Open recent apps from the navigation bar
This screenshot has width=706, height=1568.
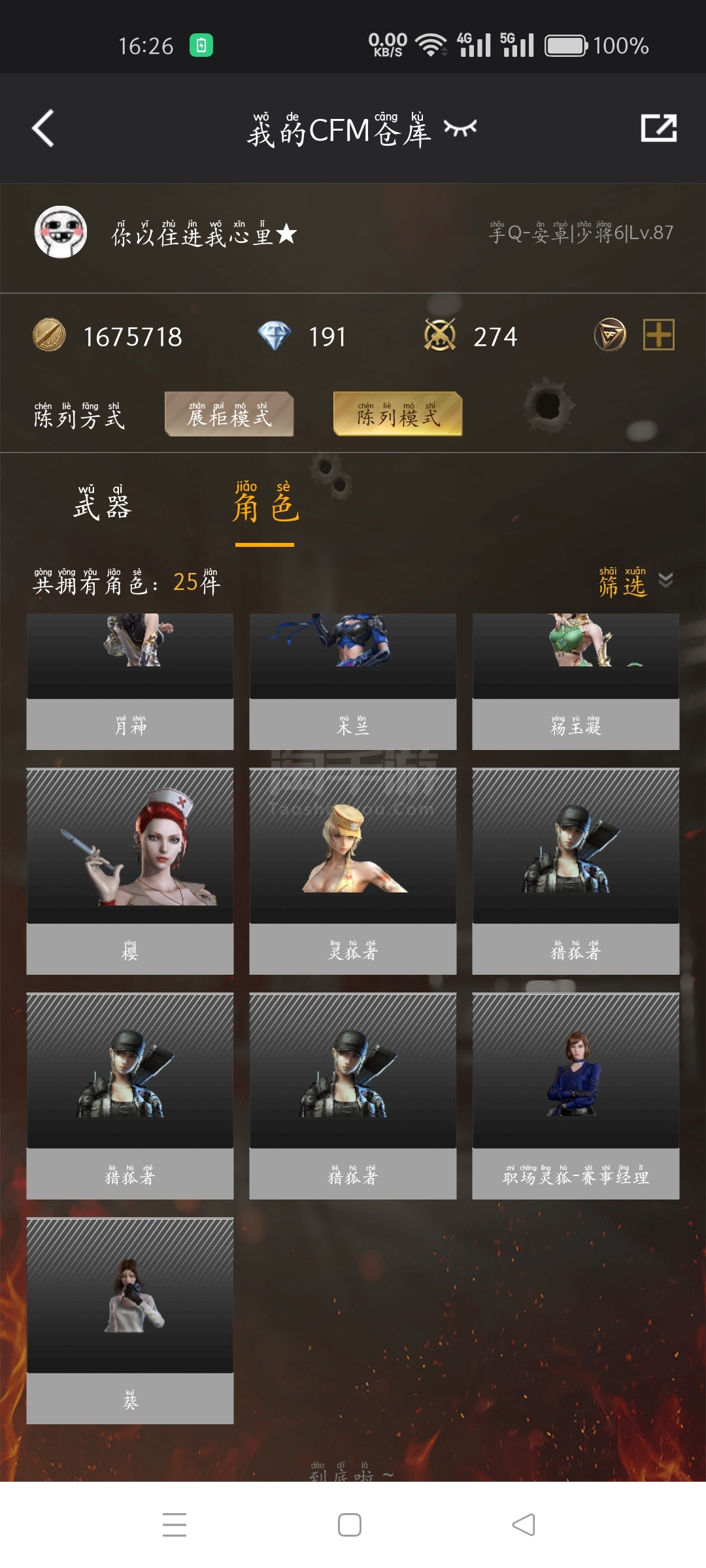coord(175,1525)
